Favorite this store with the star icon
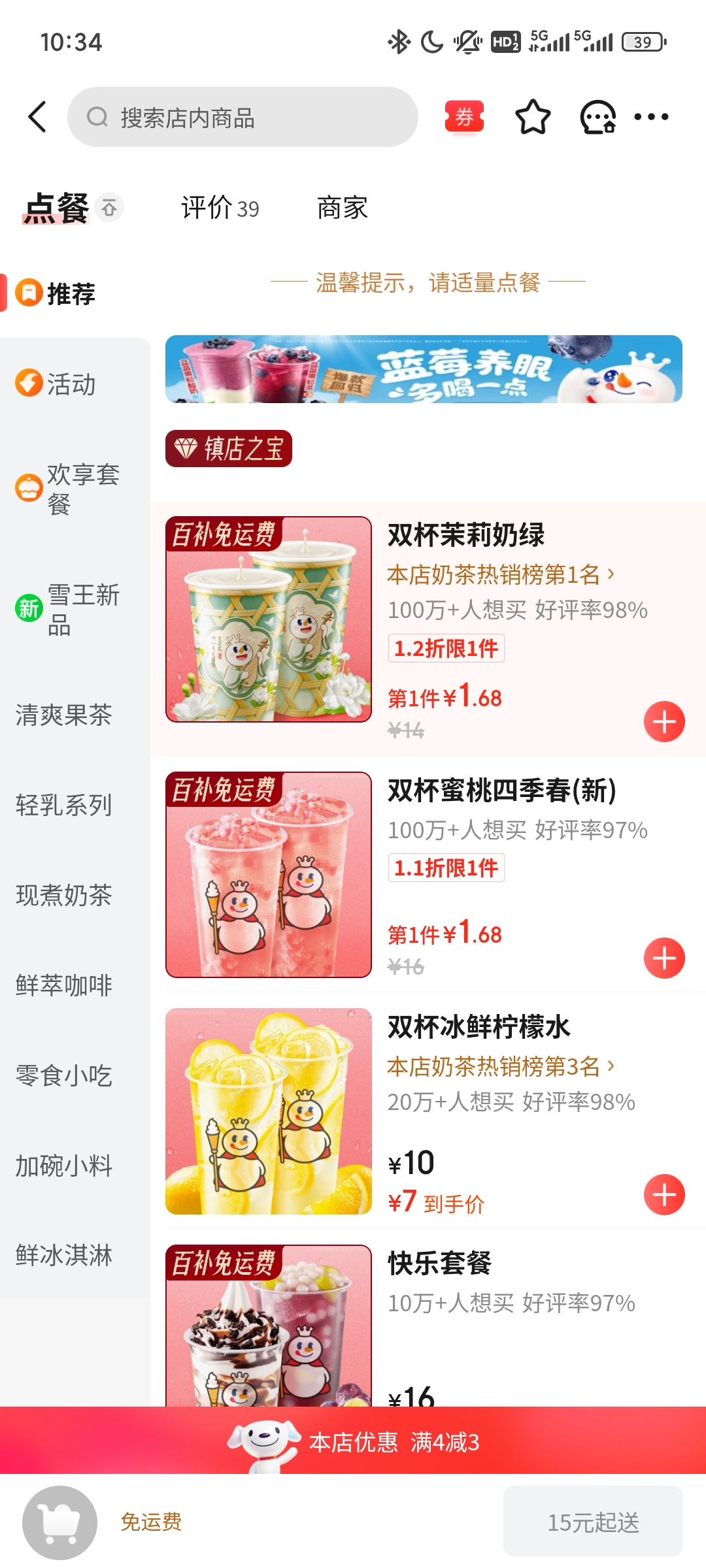 [x=533, y=117]
